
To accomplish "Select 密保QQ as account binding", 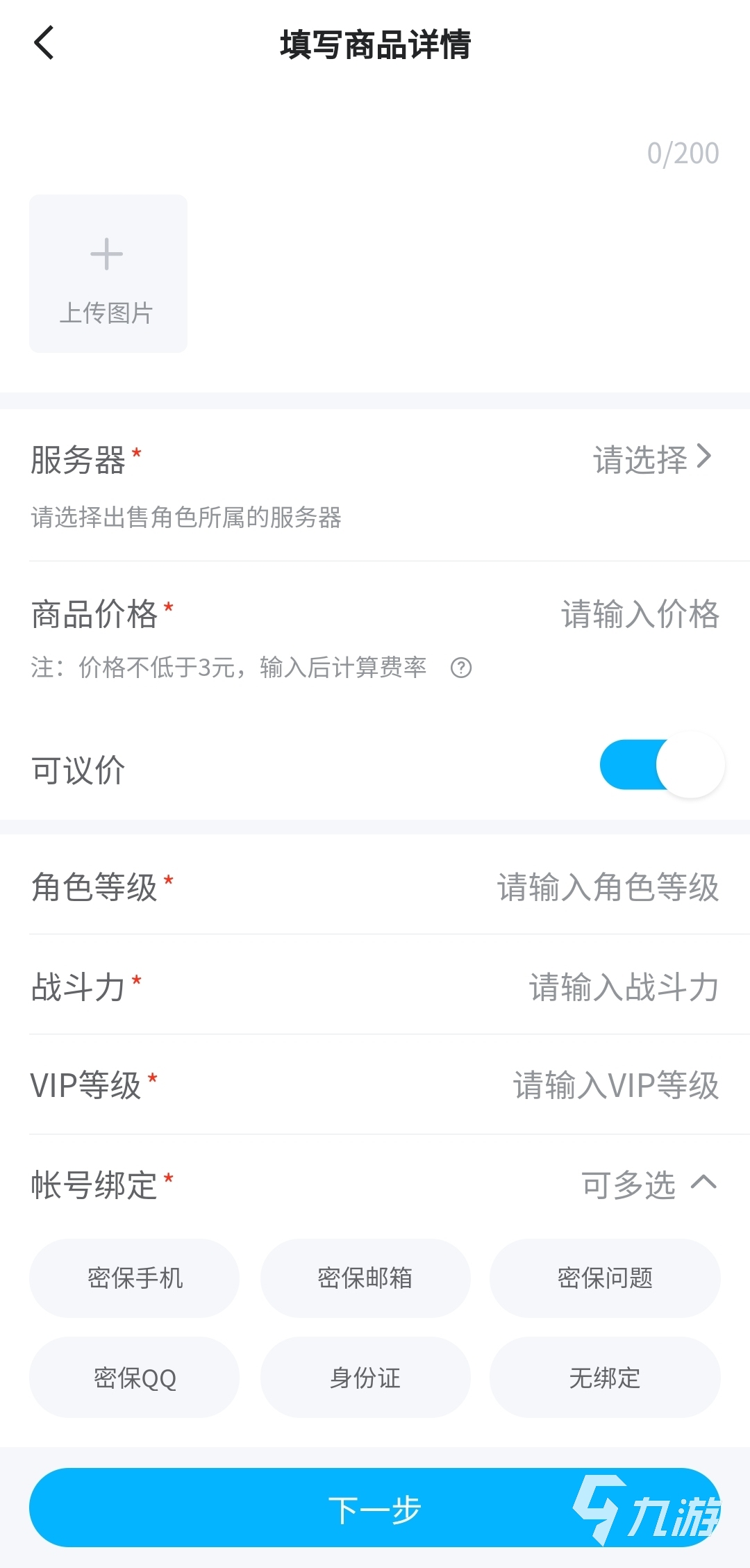I will click(135, 1378).
